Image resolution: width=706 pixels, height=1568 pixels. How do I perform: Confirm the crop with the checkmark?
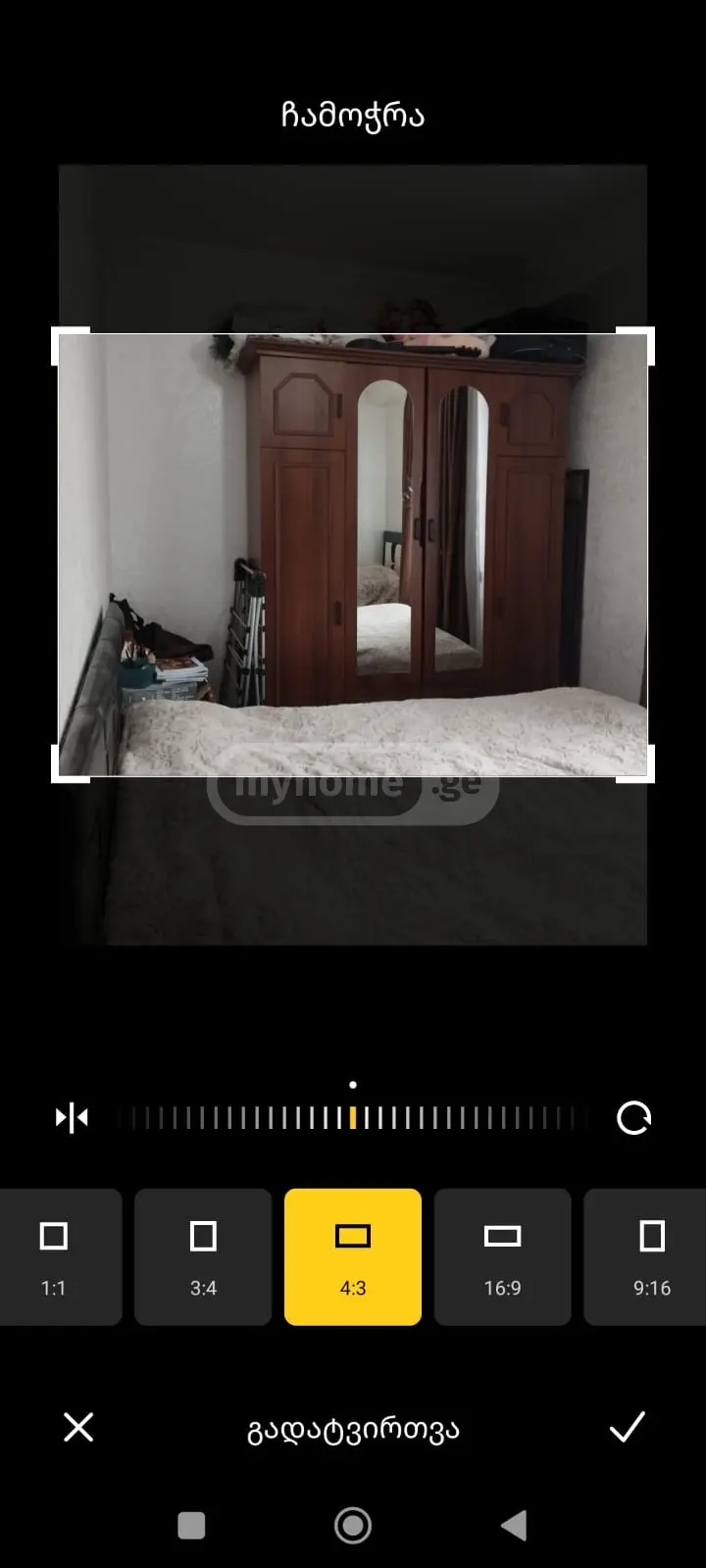pos(628,1427)
